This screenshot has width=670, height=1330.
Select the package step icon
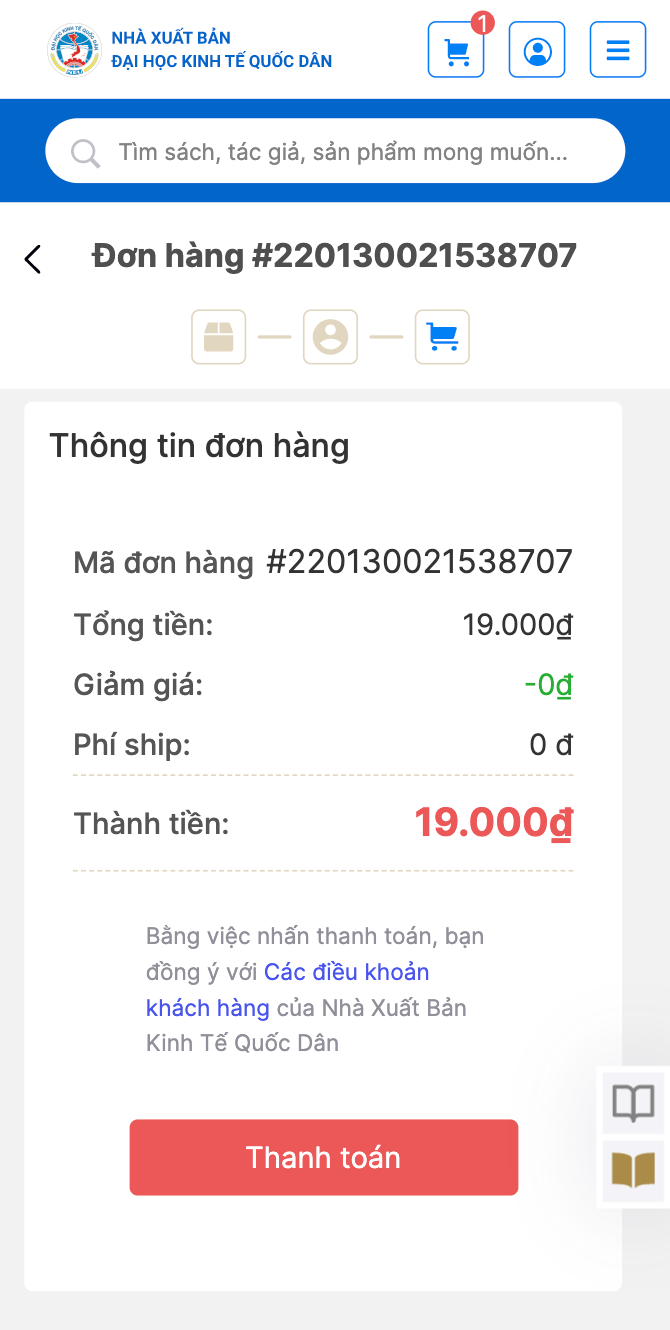[x=218, y=337]
